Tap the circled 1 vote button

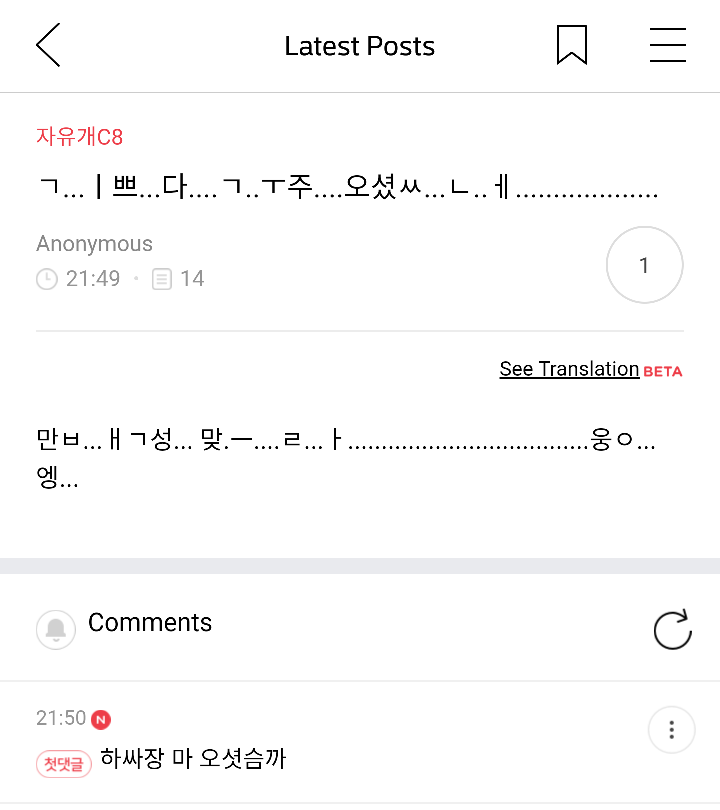click(x=644, y=265)
